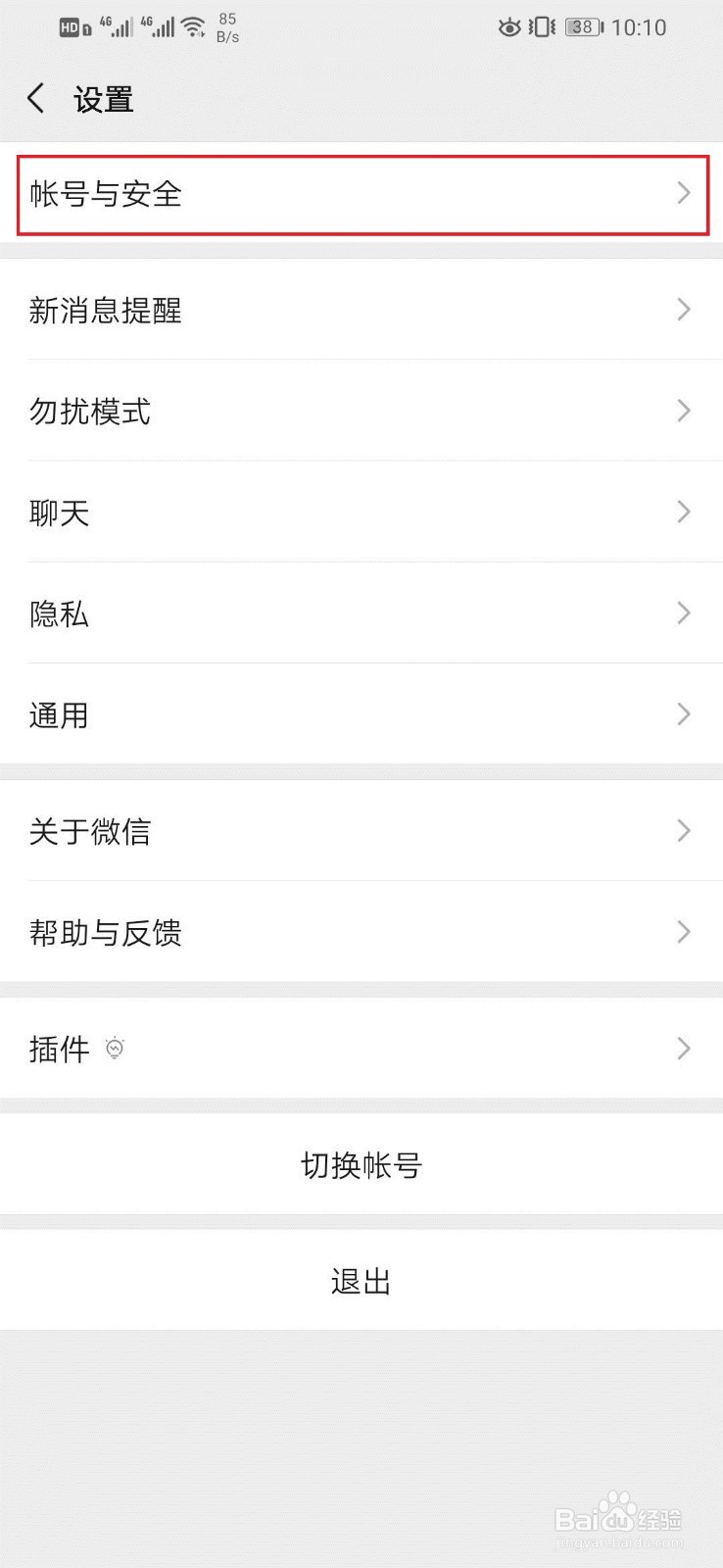723x1568 pixels.
Task: Open 帐号与安全 (Account and Security) settings
Action: point(361,194)
